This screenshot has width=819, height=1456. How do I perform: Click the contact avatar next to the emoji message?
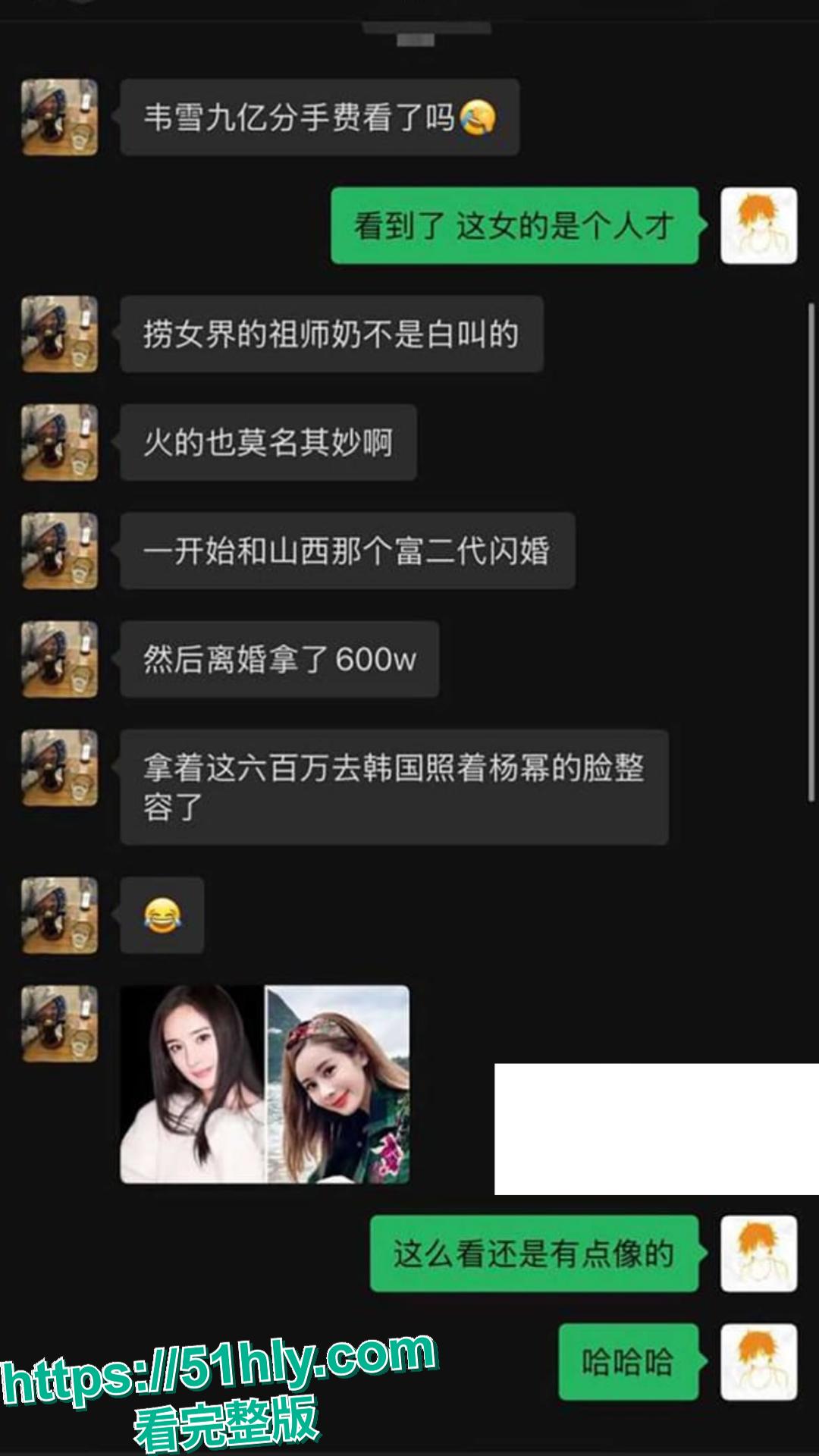pos(59,915)
